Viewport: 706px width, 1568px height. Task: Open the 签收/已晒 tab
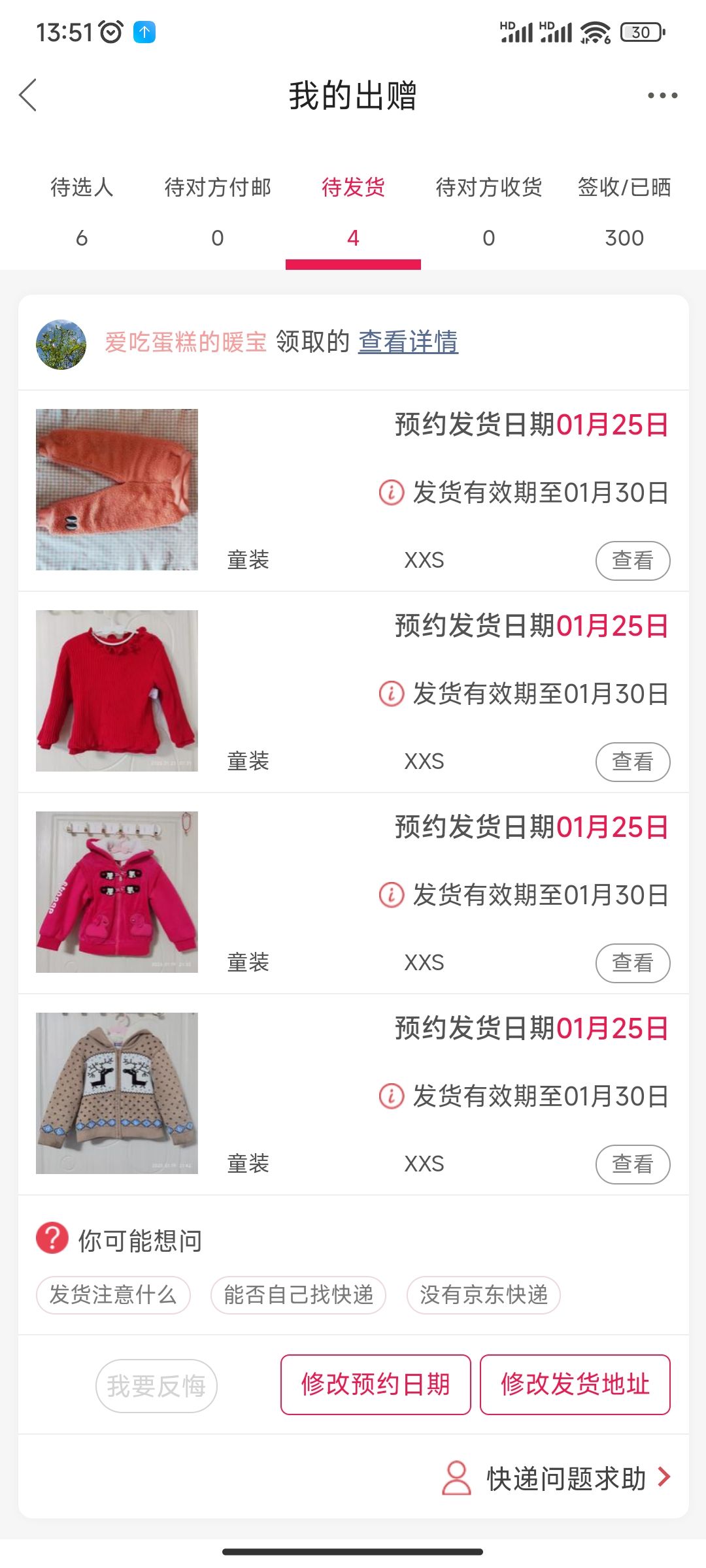click(x=624, y=212)
